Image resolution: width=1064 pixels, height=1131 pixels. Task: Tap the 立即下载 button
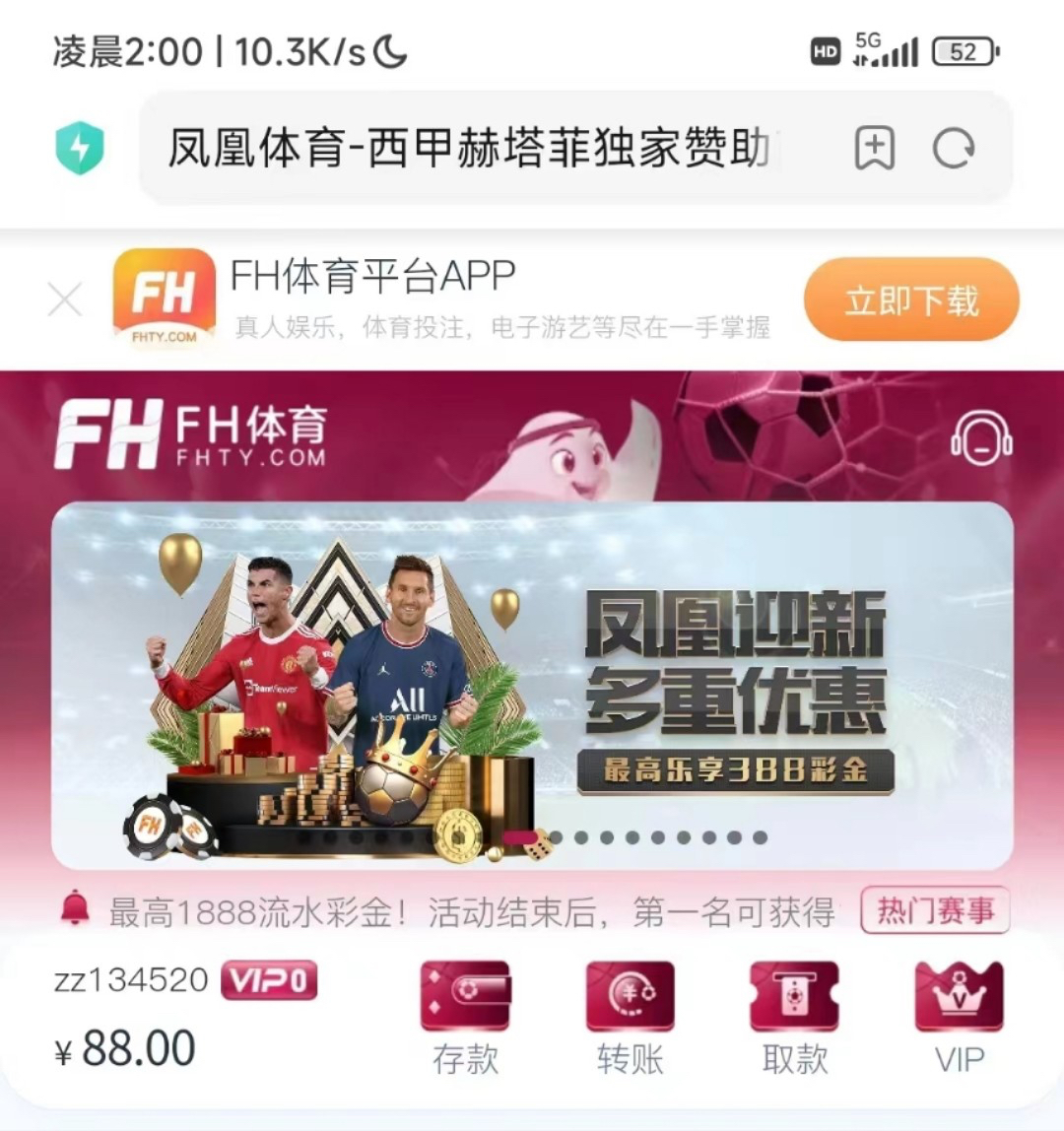click(910, 299)
